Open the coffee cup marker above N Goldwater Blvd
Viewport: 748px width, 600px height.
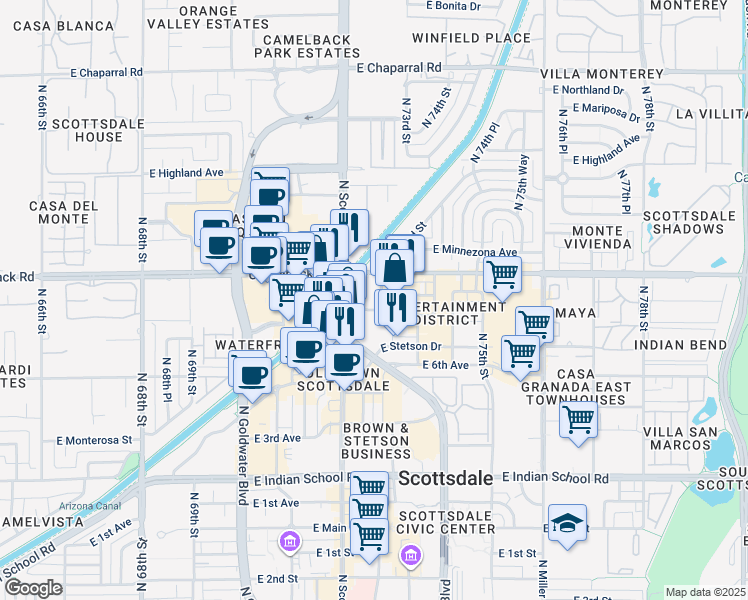coord(253,377)
